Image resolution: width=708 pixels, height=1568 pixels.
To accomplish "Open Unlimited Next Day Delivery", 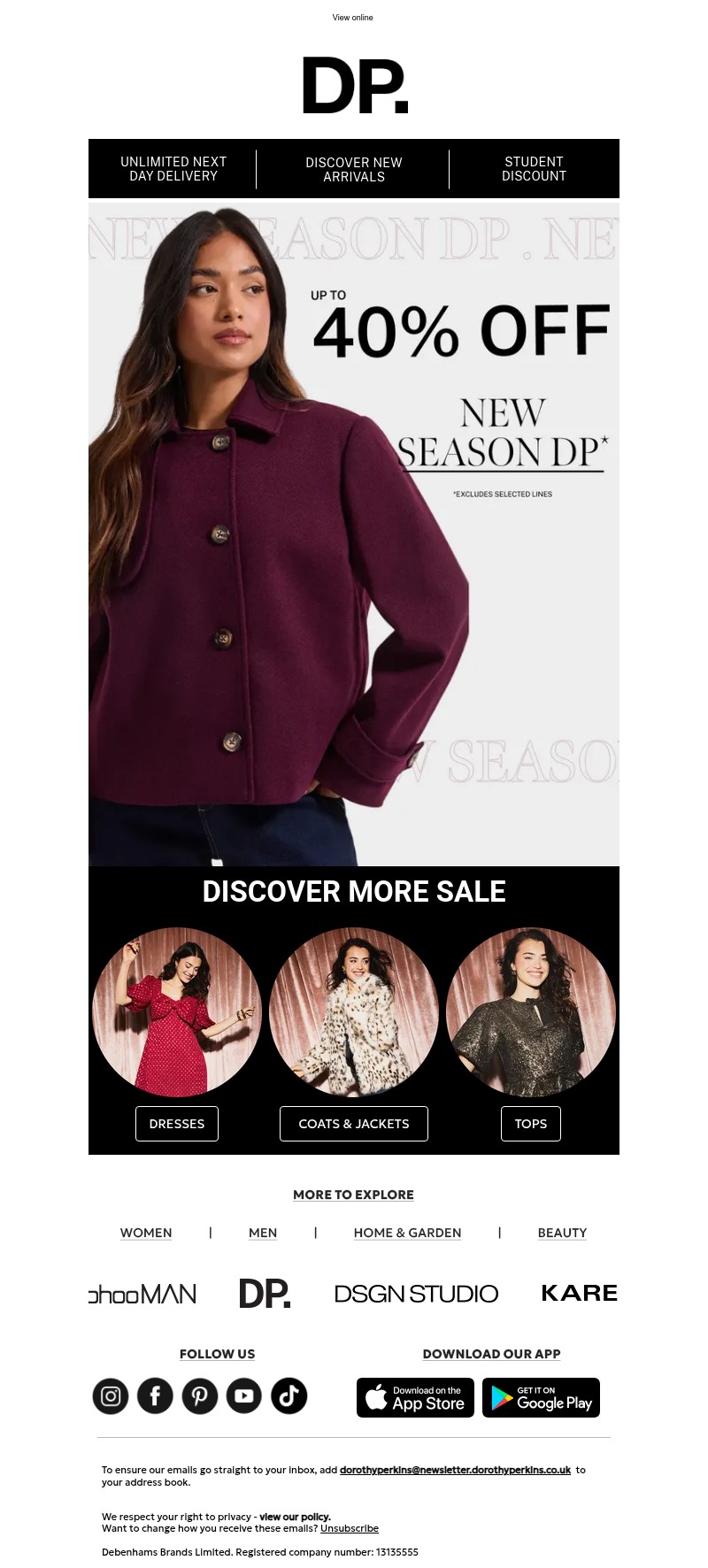I will coord(173,169).
